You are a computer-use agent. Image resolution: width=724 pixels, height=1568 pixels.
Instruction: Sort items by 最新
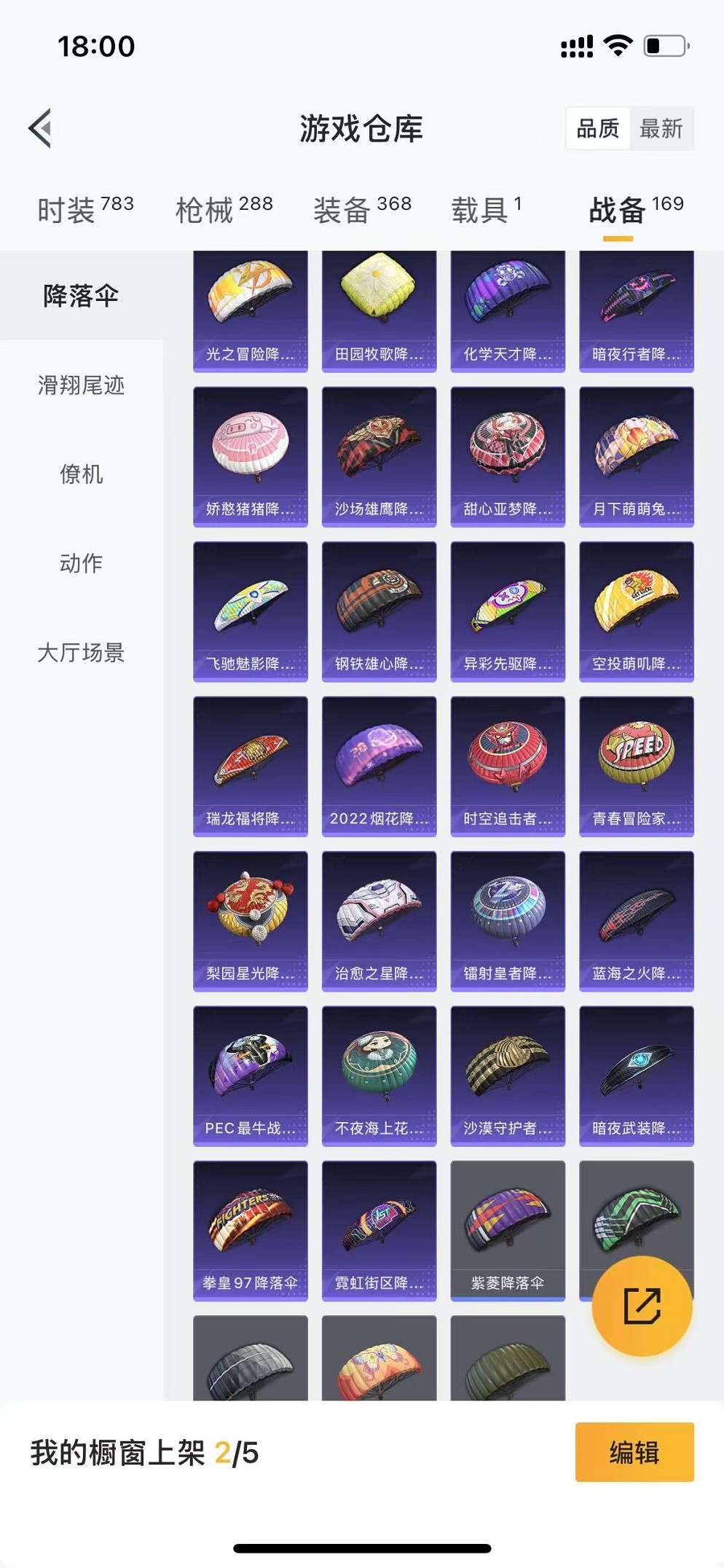pos(661,129)
